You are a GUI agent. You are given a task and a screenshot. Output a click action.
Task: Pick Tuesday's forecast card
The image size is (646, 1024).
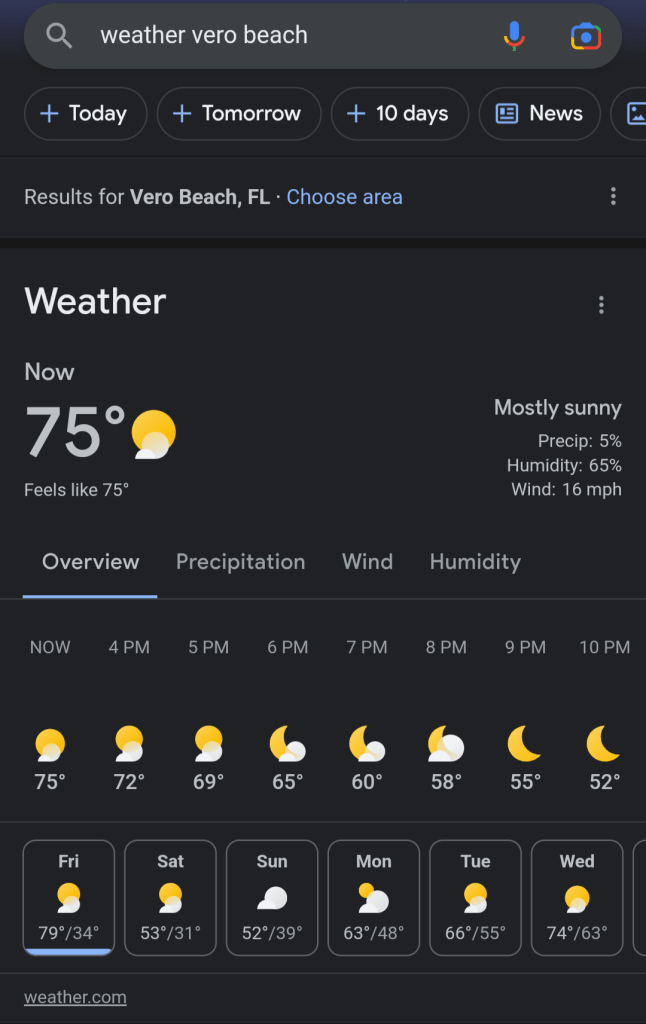(x=475, y=898)
